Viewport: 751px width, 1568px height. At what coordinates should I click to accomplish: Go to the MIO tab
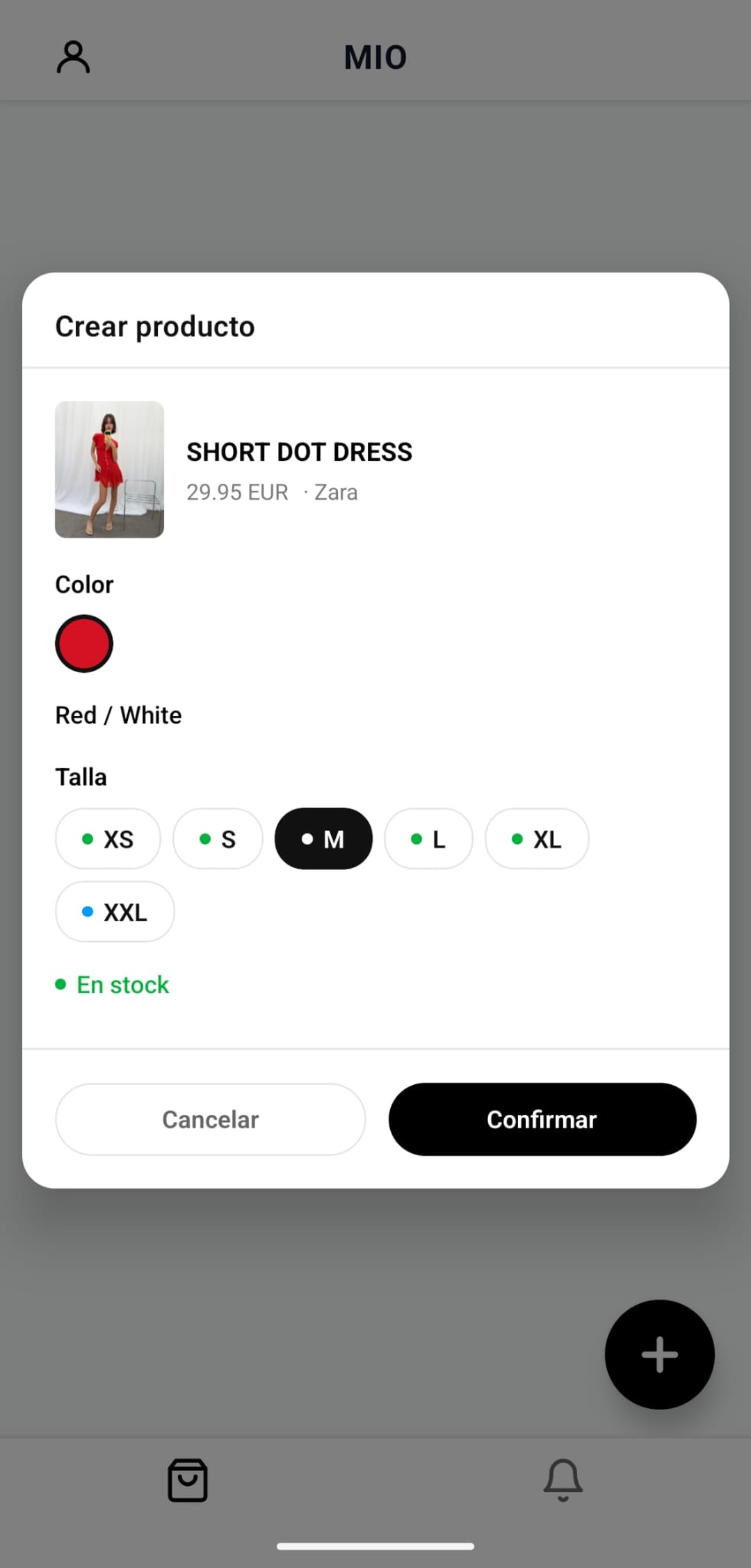coord(375,56)
